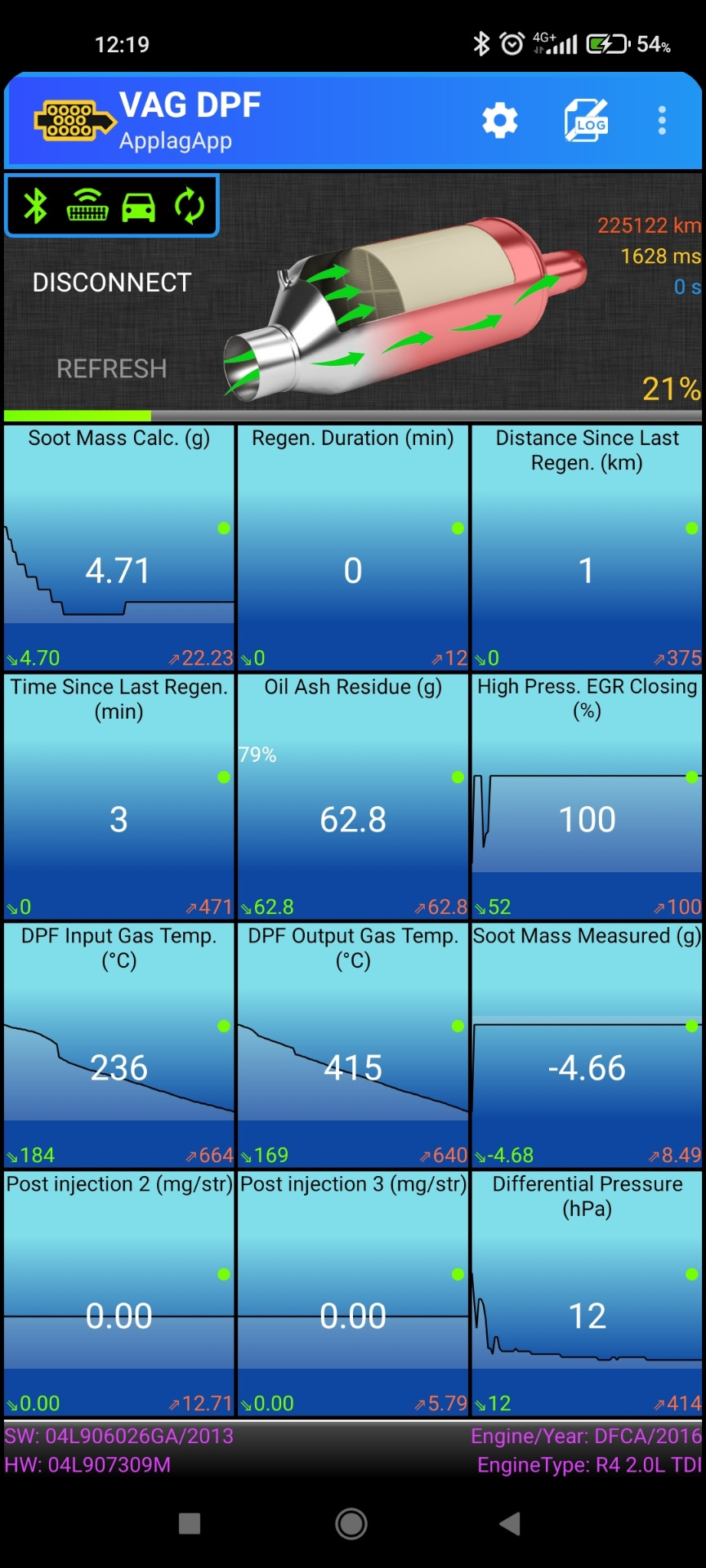706x1568 pixels.
Task: Tap the REFRESH button
Action: (x=112, y=369)
